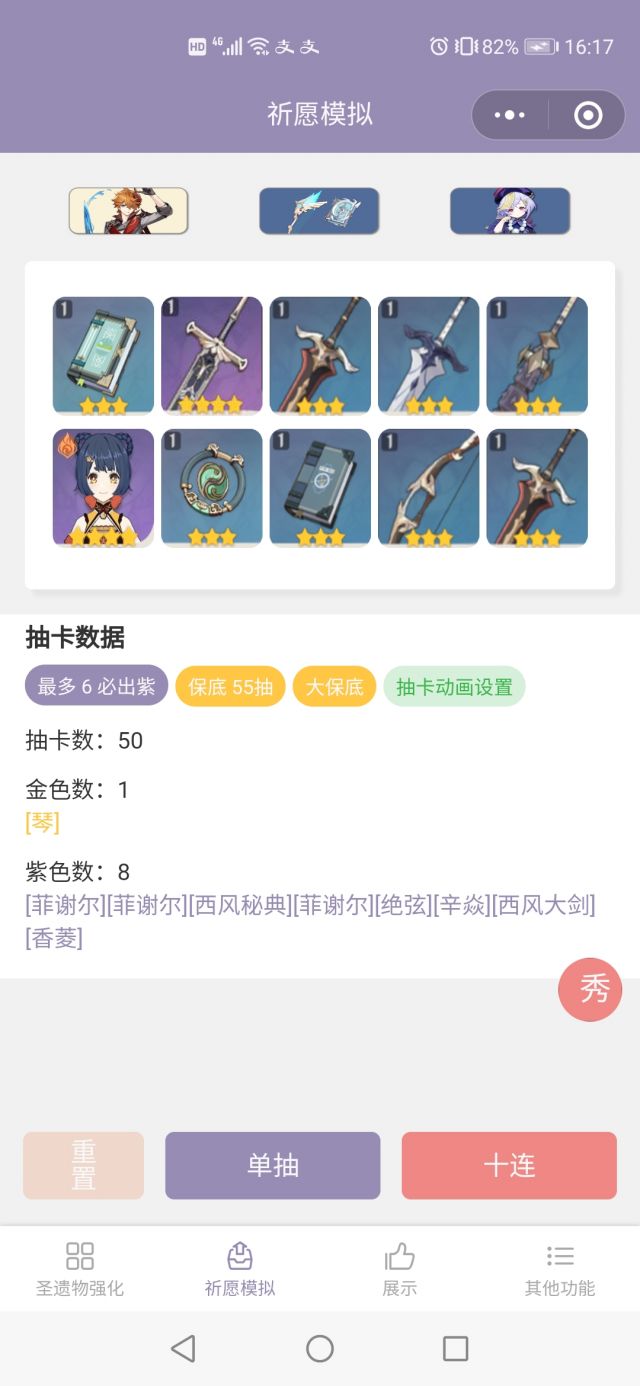Select the weapon banner
This screenshot has width=640, height=1386.
319,211
